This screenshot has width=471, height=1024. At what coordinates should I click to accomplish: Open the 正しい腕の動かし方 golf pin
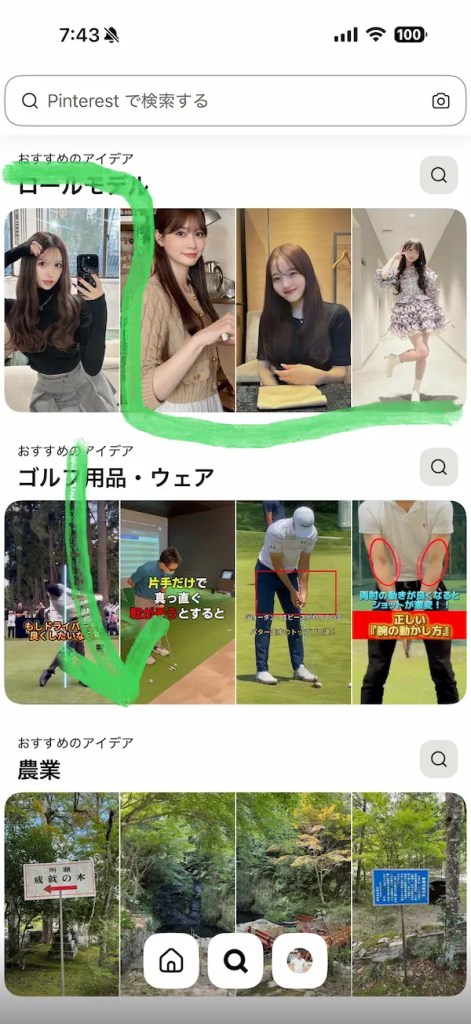point(410,602)
